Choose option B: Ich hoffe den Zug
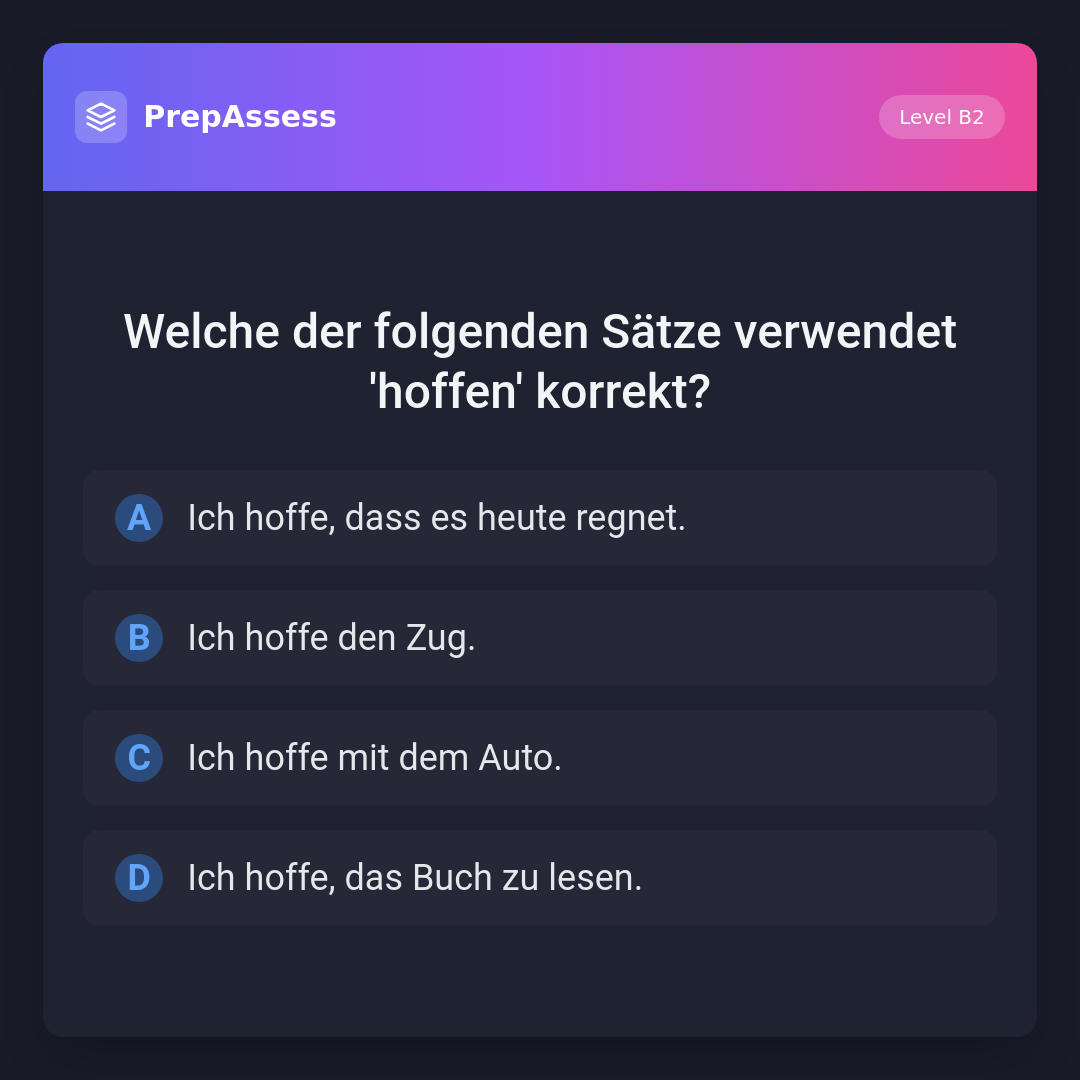Image resolution: width=1080 pixels, height=1080 pixels. tap(539, 638)
